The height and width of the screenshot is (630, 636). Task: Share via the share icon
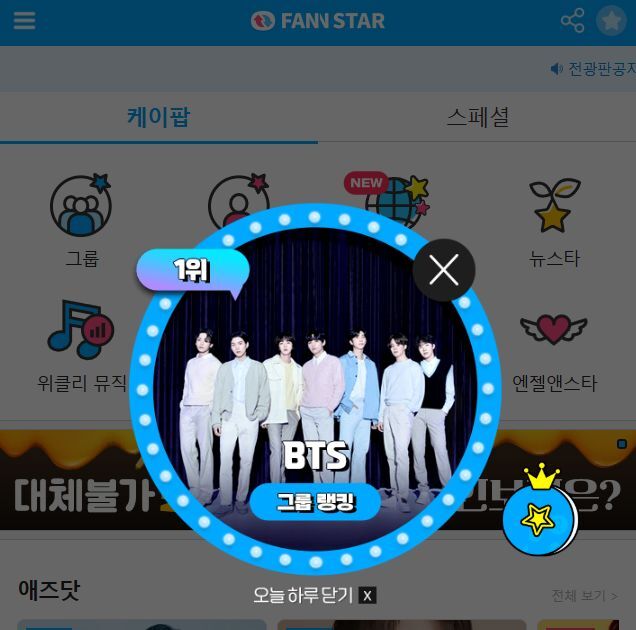(x=572, y=20)
